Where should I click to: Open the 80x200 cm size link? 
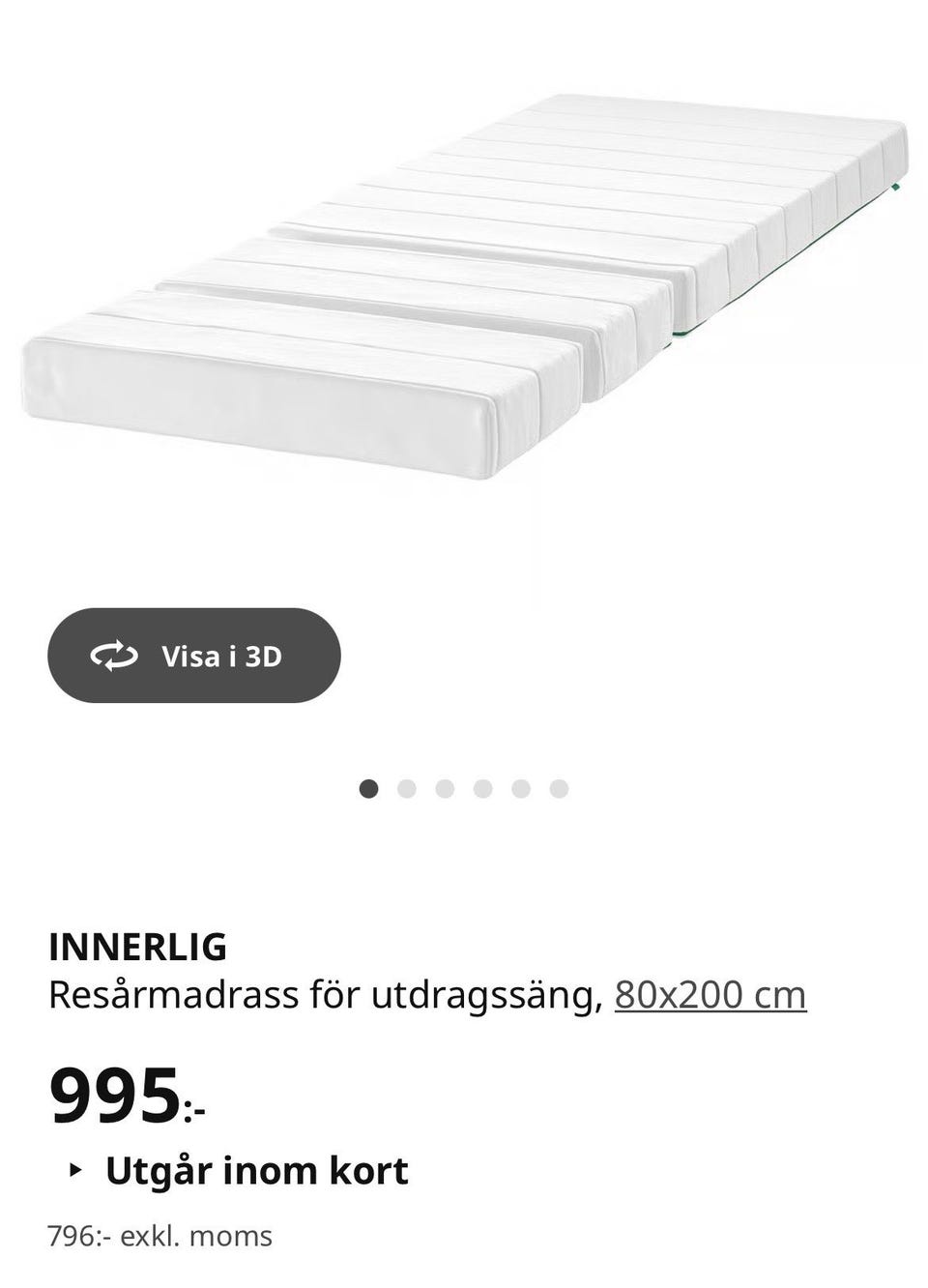[710, 994]
